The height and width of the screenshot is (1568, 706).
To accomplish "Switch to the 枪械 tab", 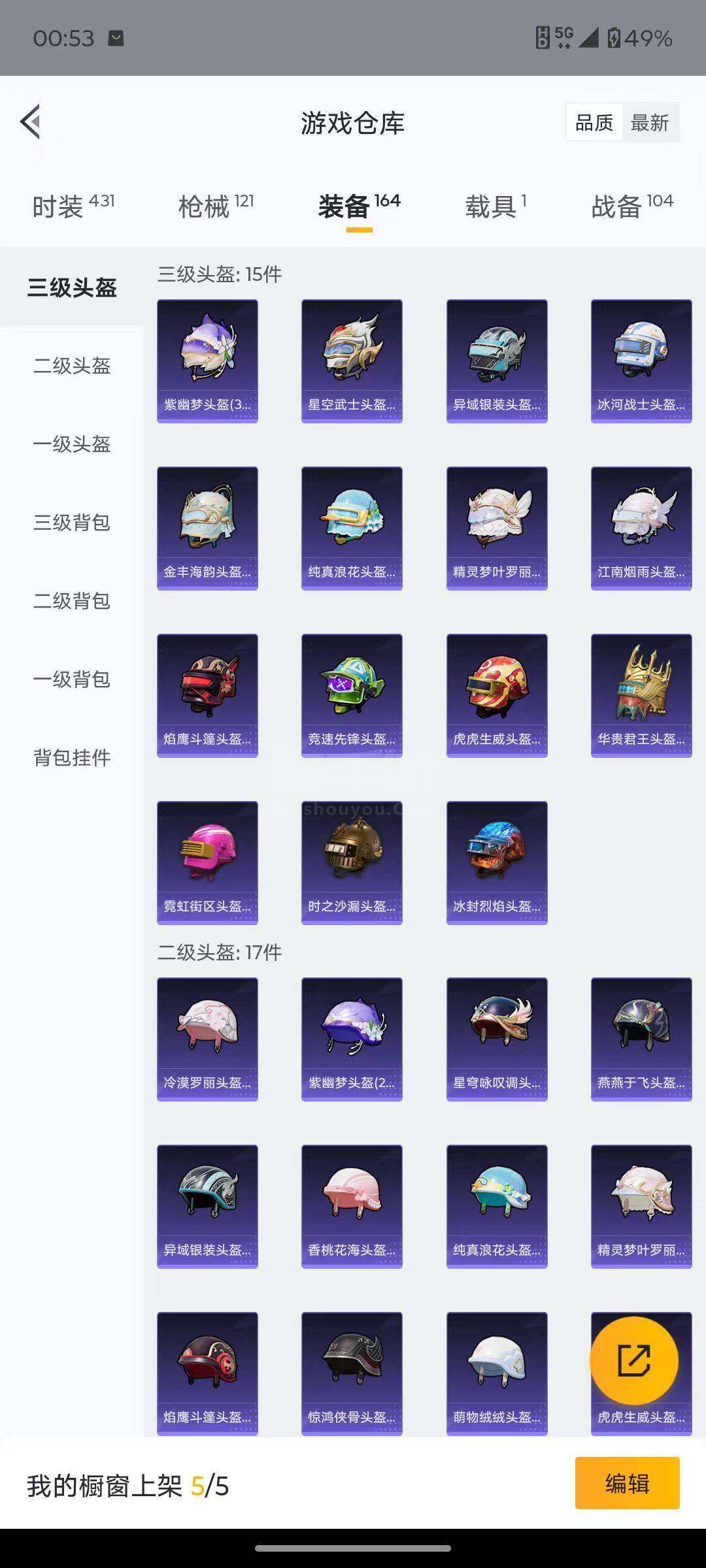I will [x=216, y=206].
